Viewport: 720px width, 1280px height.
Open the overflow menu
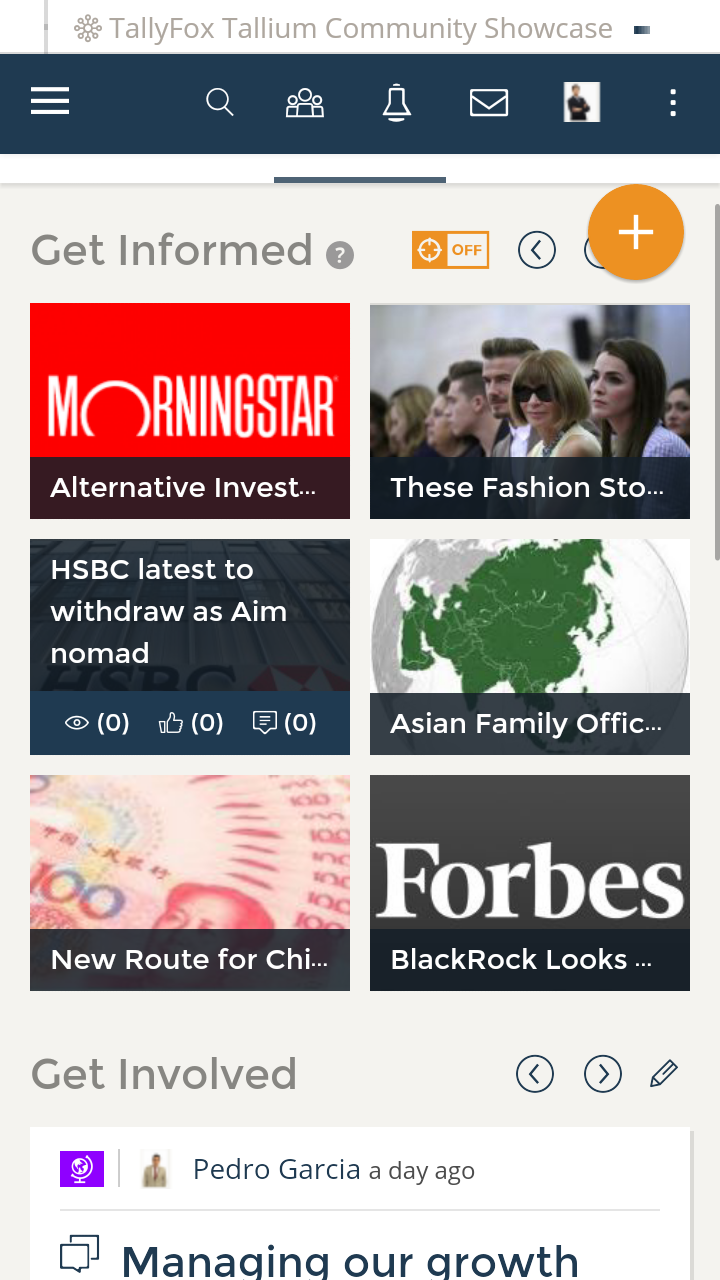[673, 102]
